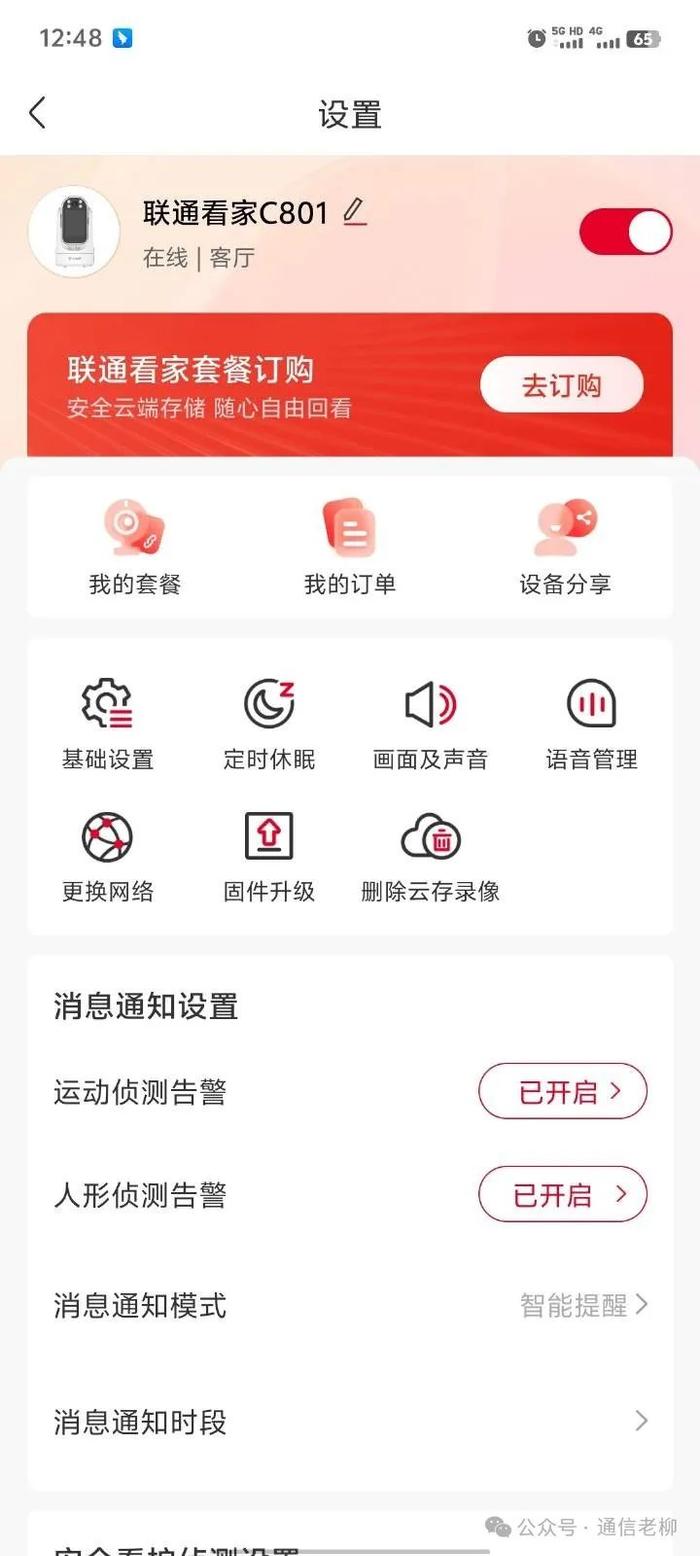Screen dimensions: 700x1556
Task: Edit the device name 联通看家C801
Action: pos(354,212)
